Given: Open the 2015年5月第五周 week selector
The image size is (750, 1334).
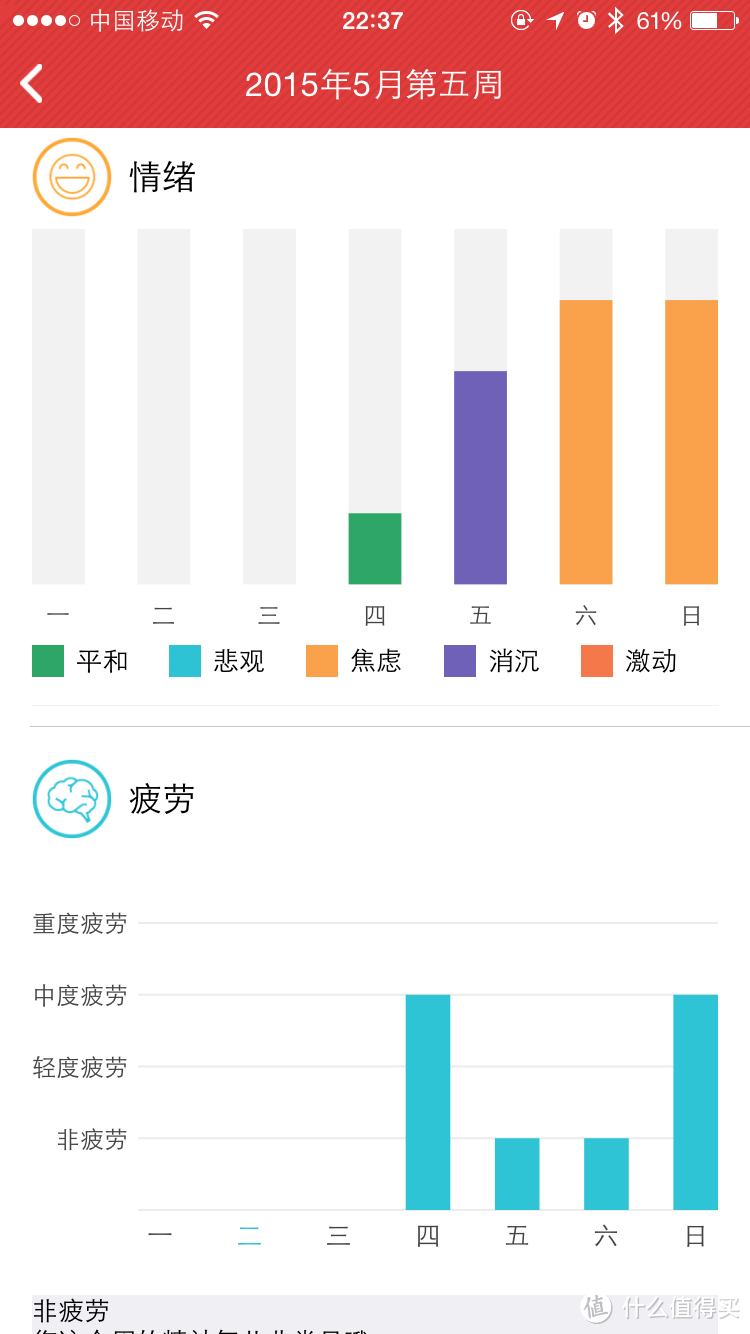Looking at the screenshot, I should coord(375,83).
